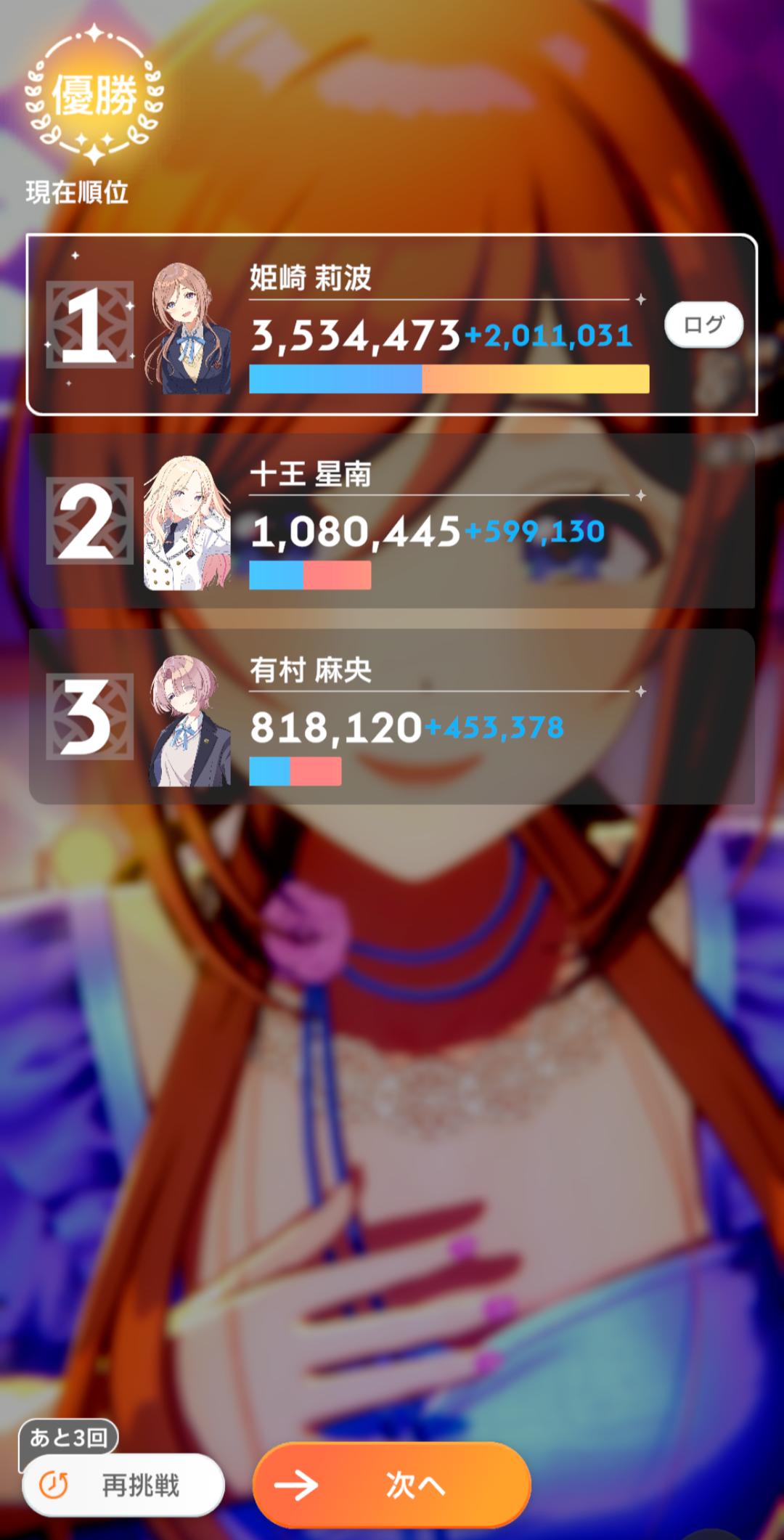
Task: Continue with the 次へ button
Action: point(392,1485)
